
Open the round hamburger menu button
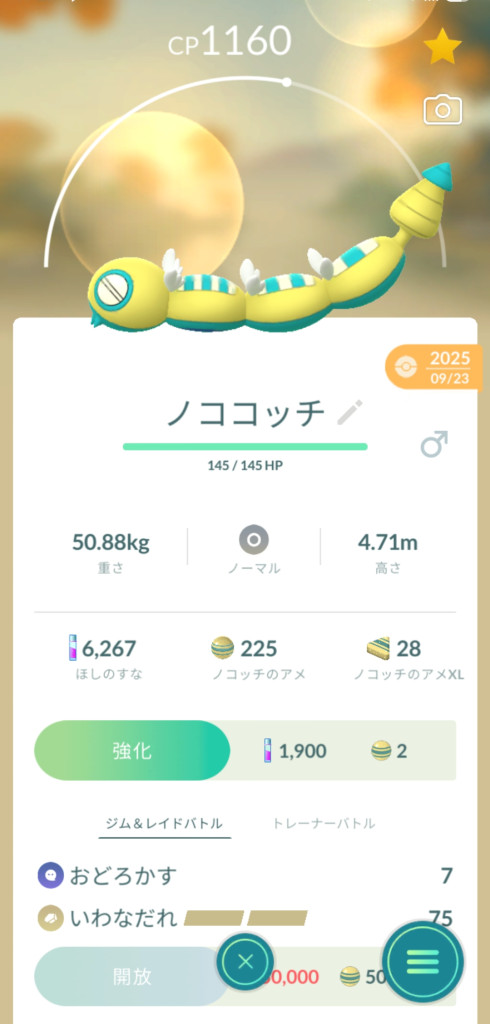422,961
